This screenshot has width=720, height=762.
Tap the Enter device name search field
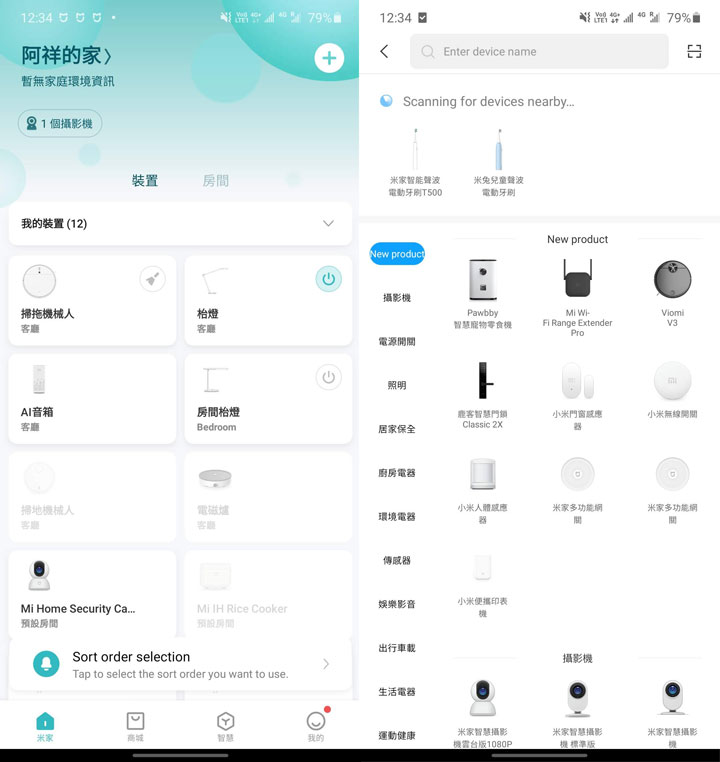(540, 52)
